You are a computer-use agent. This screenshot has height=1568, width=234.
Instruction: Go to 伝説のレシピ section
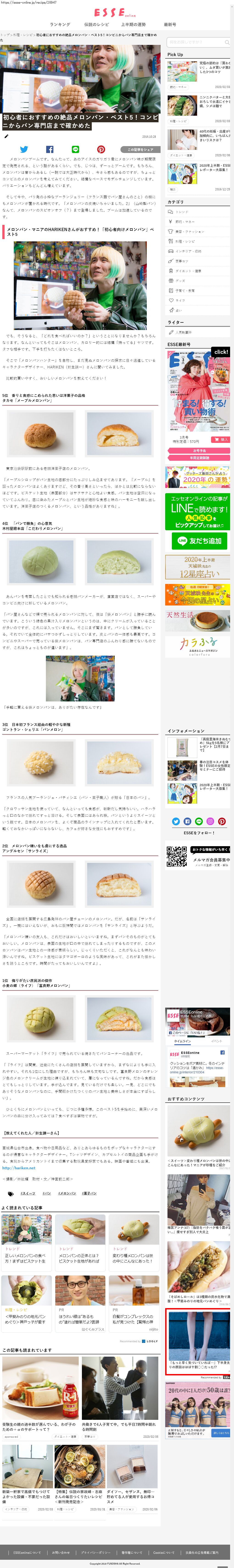click(x=96, y=24)
